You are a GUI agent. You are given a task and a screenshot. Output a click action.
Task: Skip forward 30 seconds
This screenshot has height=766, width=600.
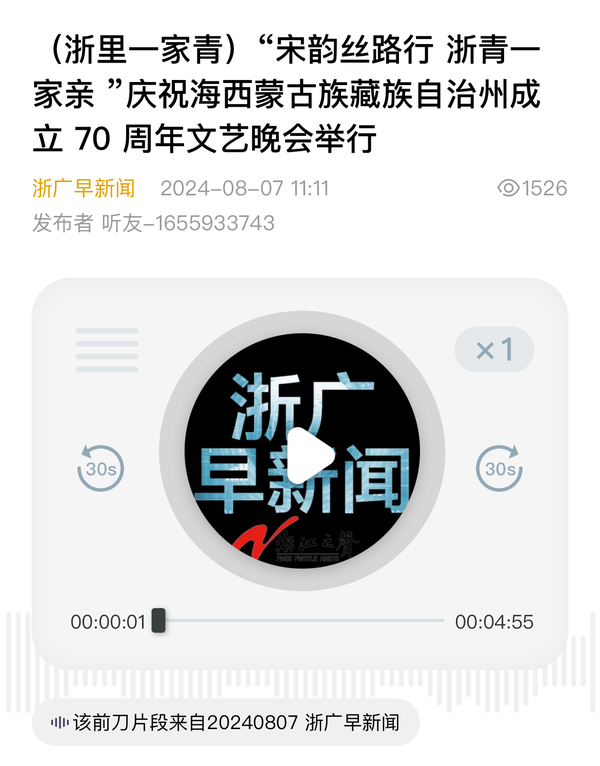[499, 466]
